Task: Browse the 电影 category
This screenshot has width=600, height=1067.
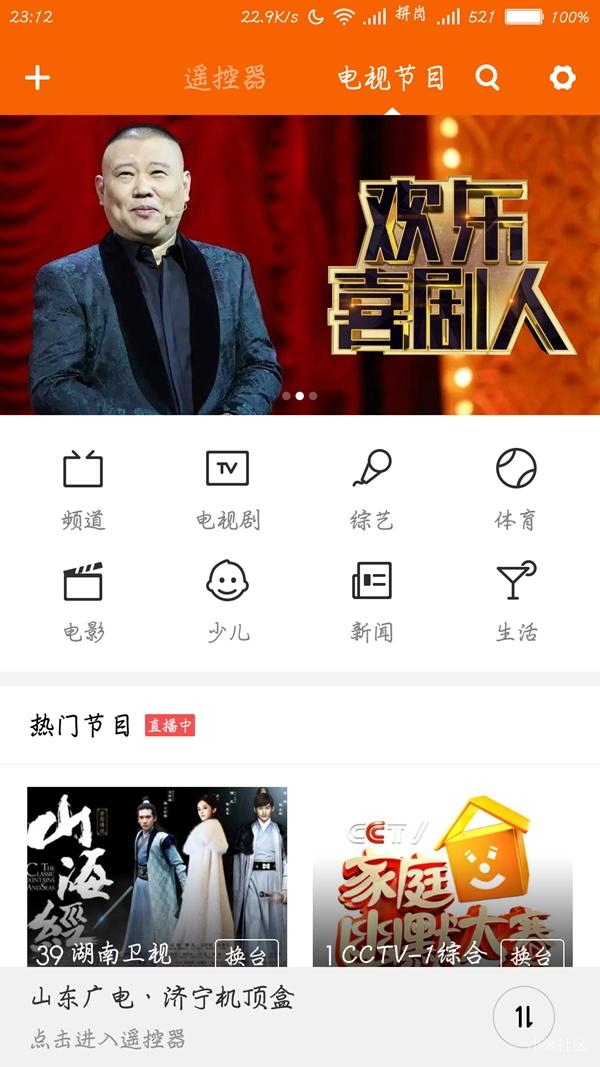Action: click(x=83, y=600)
